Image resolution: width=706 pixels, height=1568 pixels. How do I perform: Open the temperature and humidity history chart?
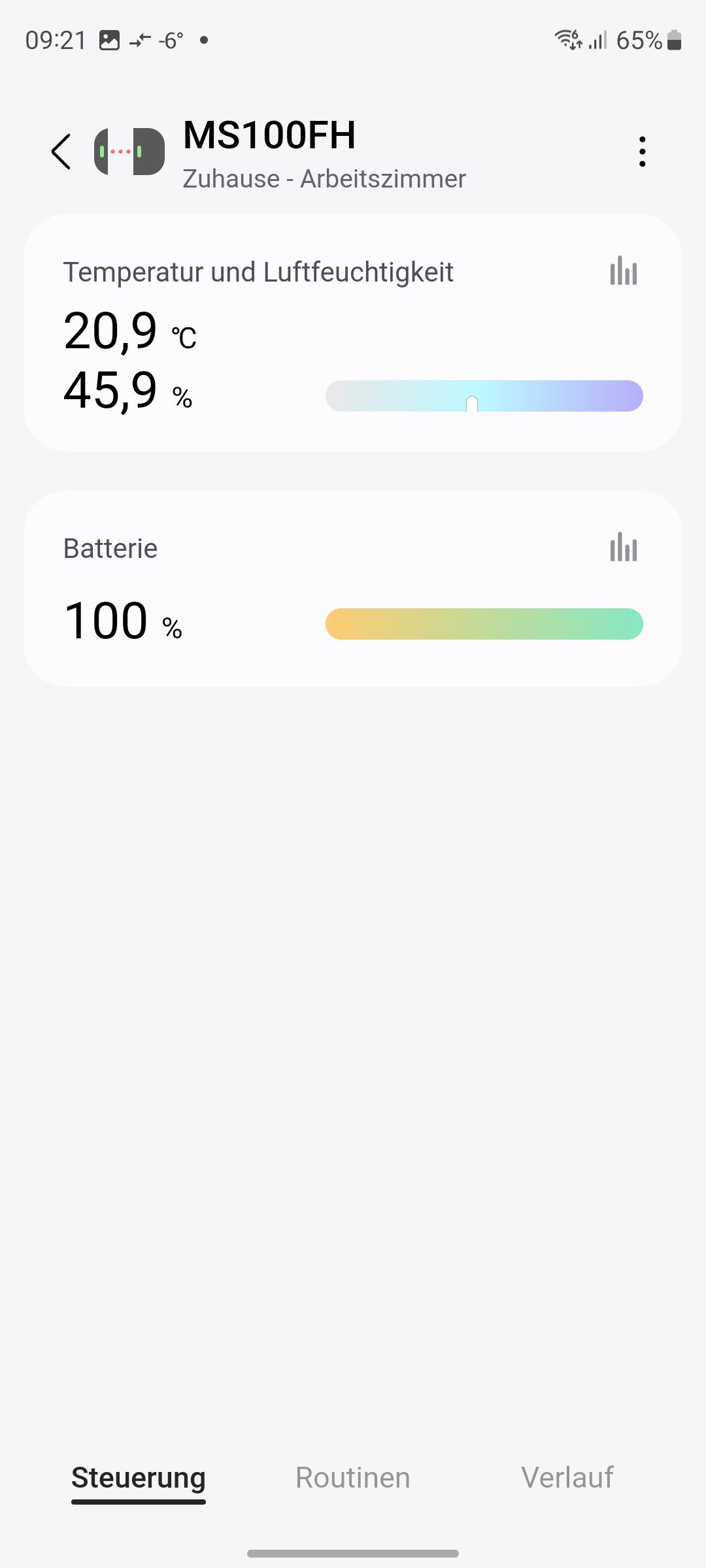(x=623, y=271)
